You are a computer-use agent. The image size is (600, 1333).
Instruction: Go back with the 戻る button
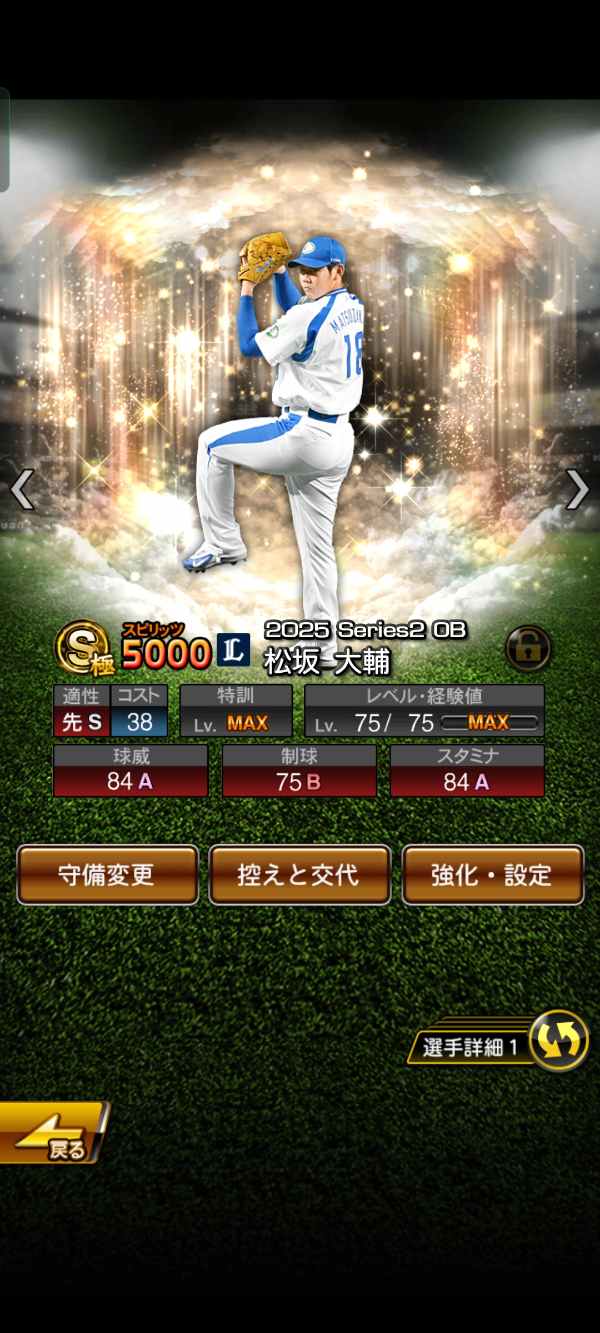[x=53, y=1135]
